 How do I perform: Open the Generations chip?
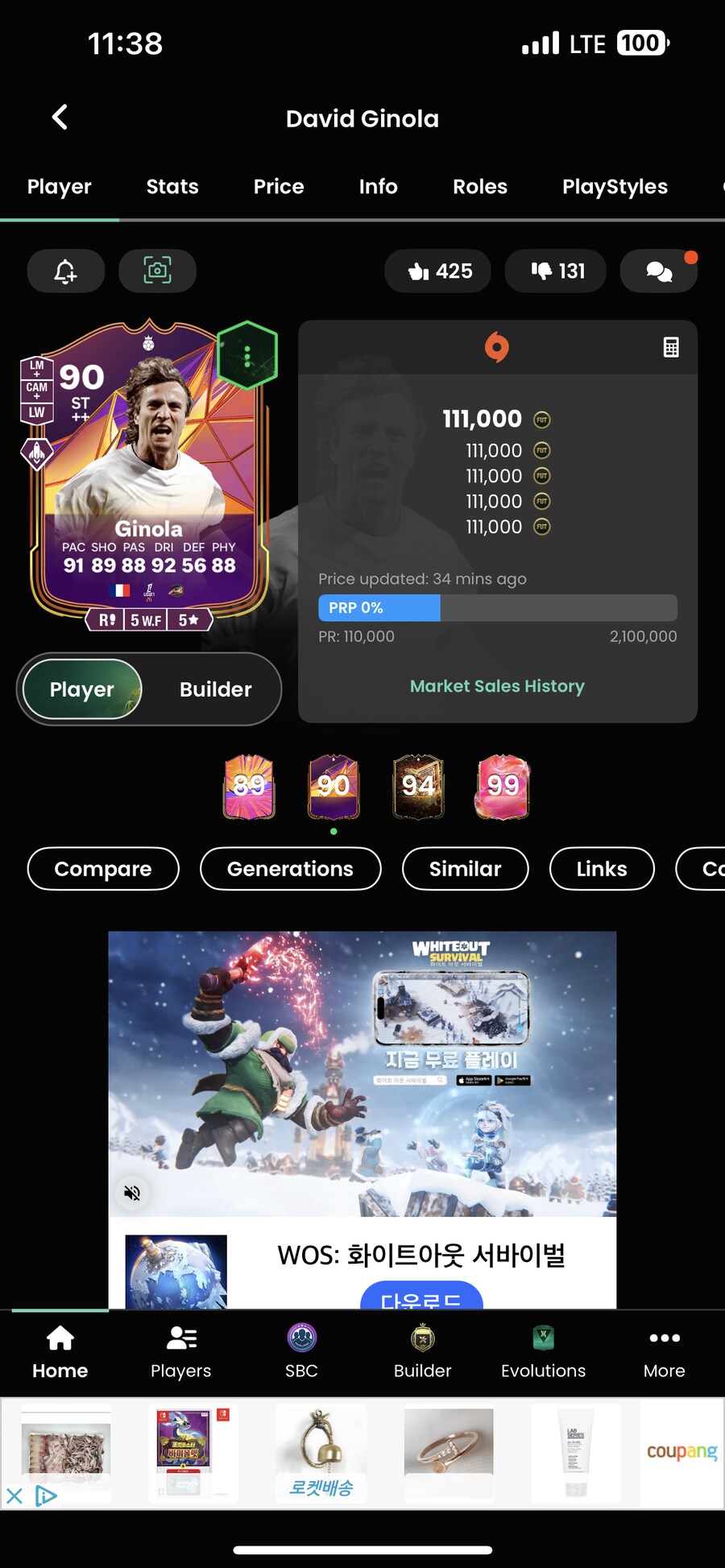pyautogui.click(x=290, y=869)
